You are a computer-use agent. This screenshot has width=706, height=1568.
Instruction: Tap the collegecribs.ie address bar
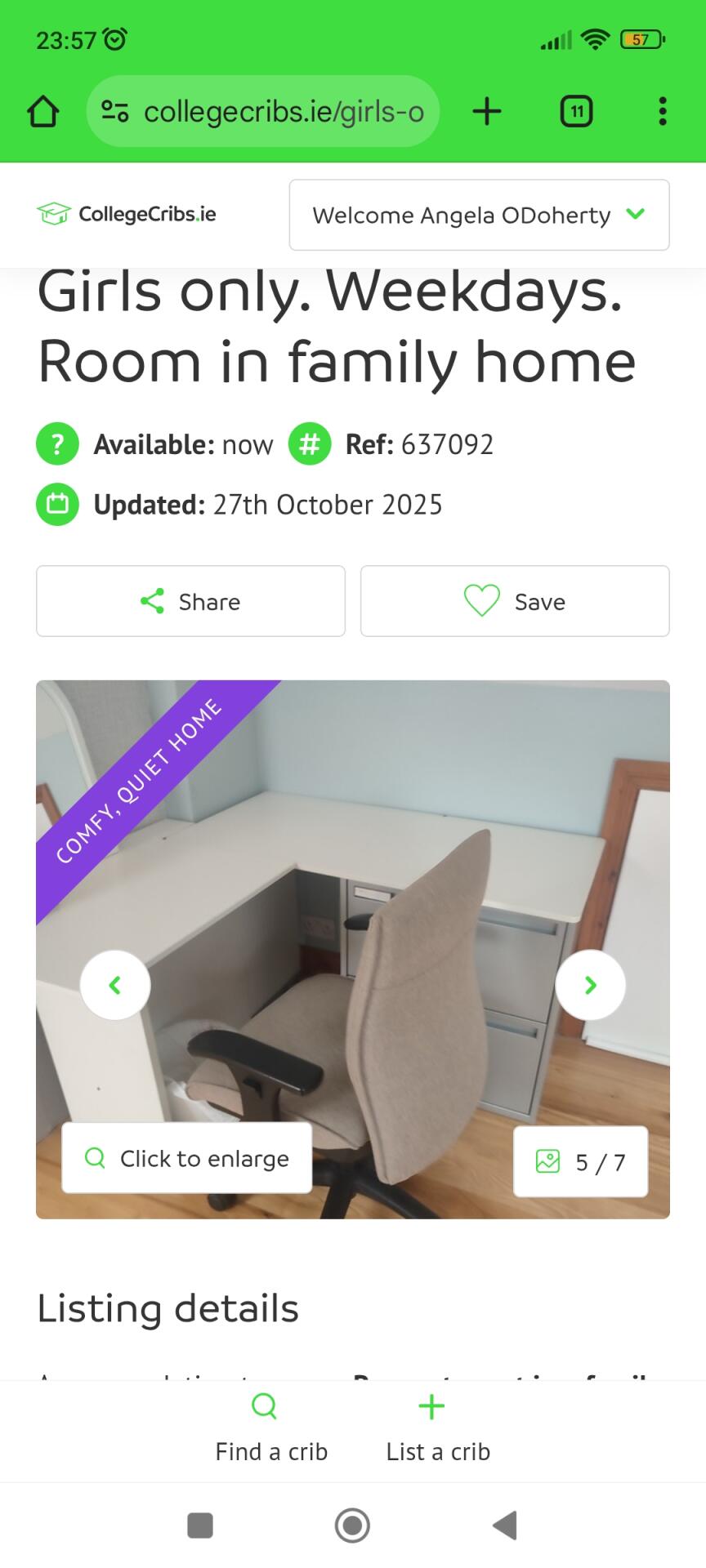(263, 111)
